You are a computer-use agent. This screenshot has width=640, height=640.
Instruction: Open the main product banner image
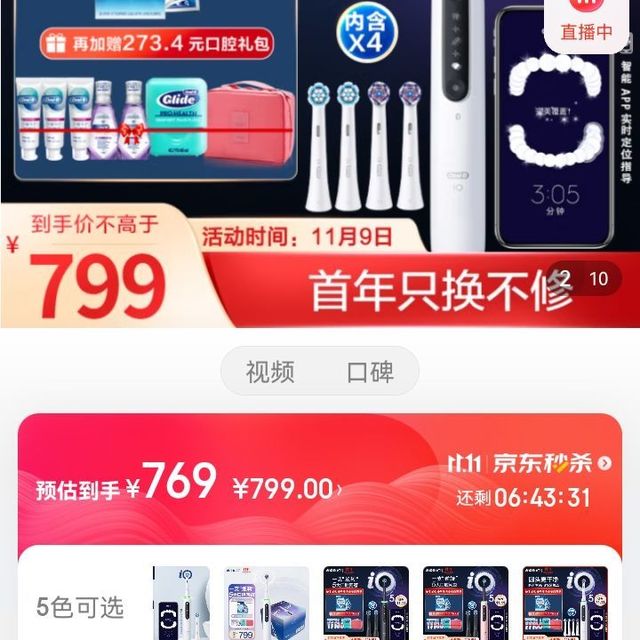[320, 160]
